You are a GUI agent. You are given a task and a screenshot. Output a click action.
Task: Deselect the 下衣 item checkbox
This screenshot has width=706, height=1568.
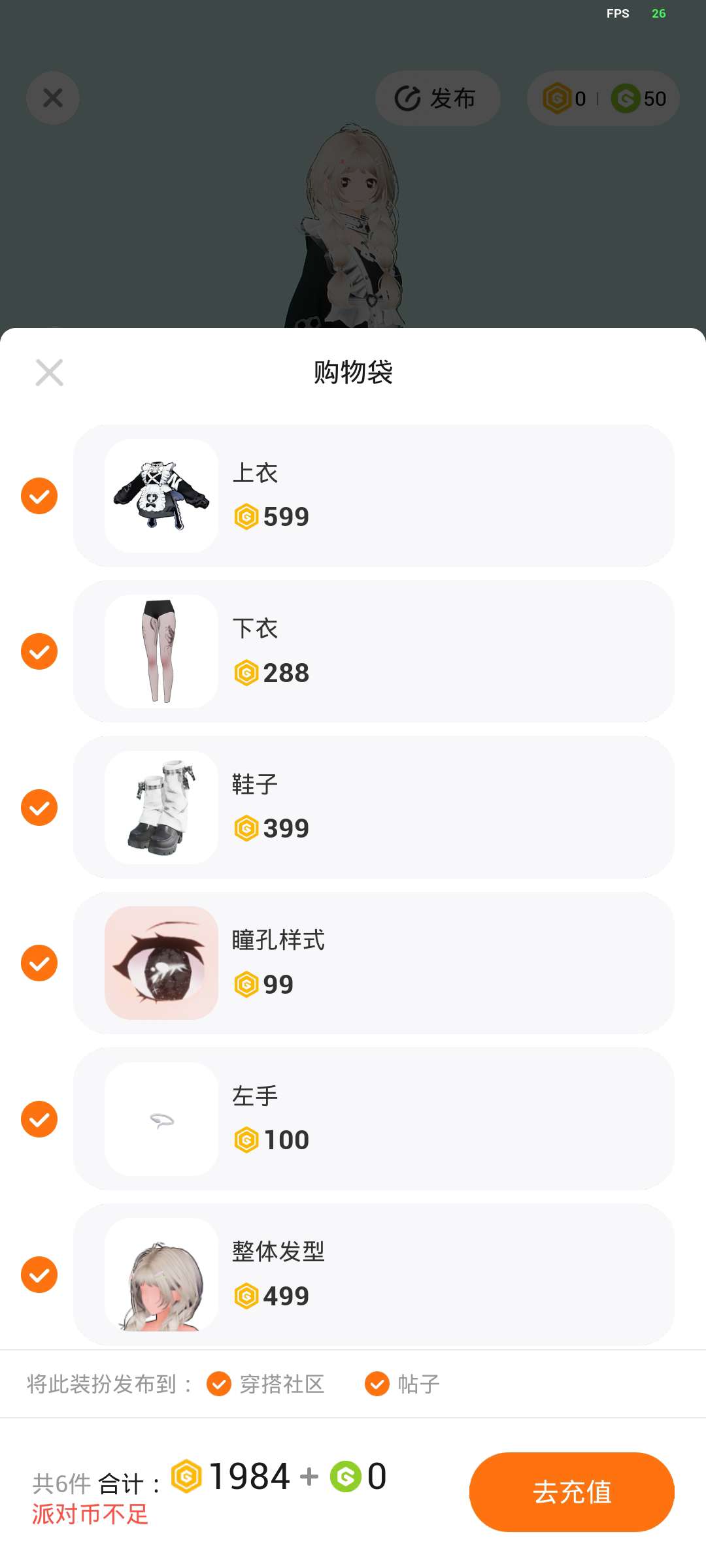(39, 651)
